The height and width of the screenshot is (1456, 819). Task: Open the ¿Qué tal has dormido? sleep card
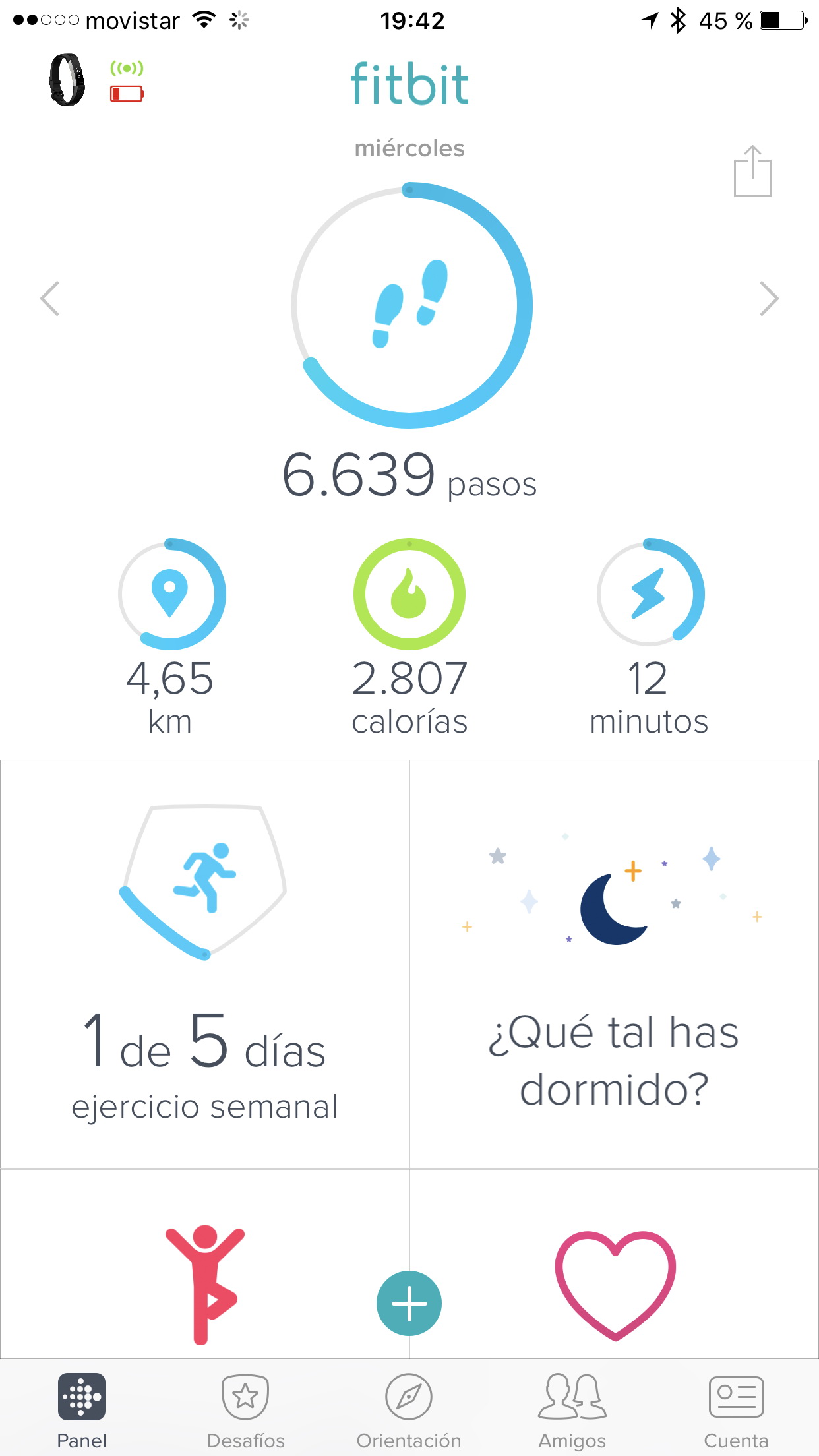coord(614,964)
